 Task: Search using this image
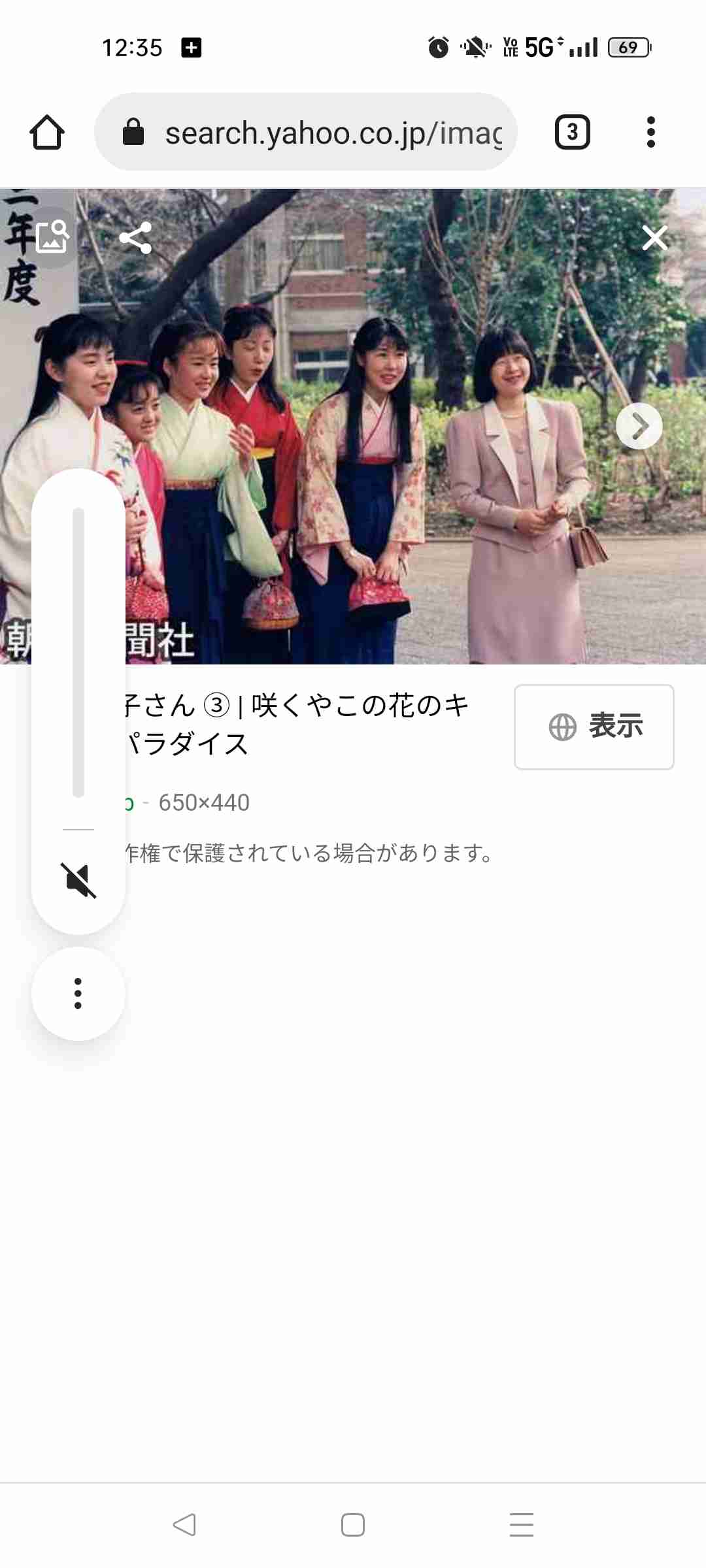point(52,237)
